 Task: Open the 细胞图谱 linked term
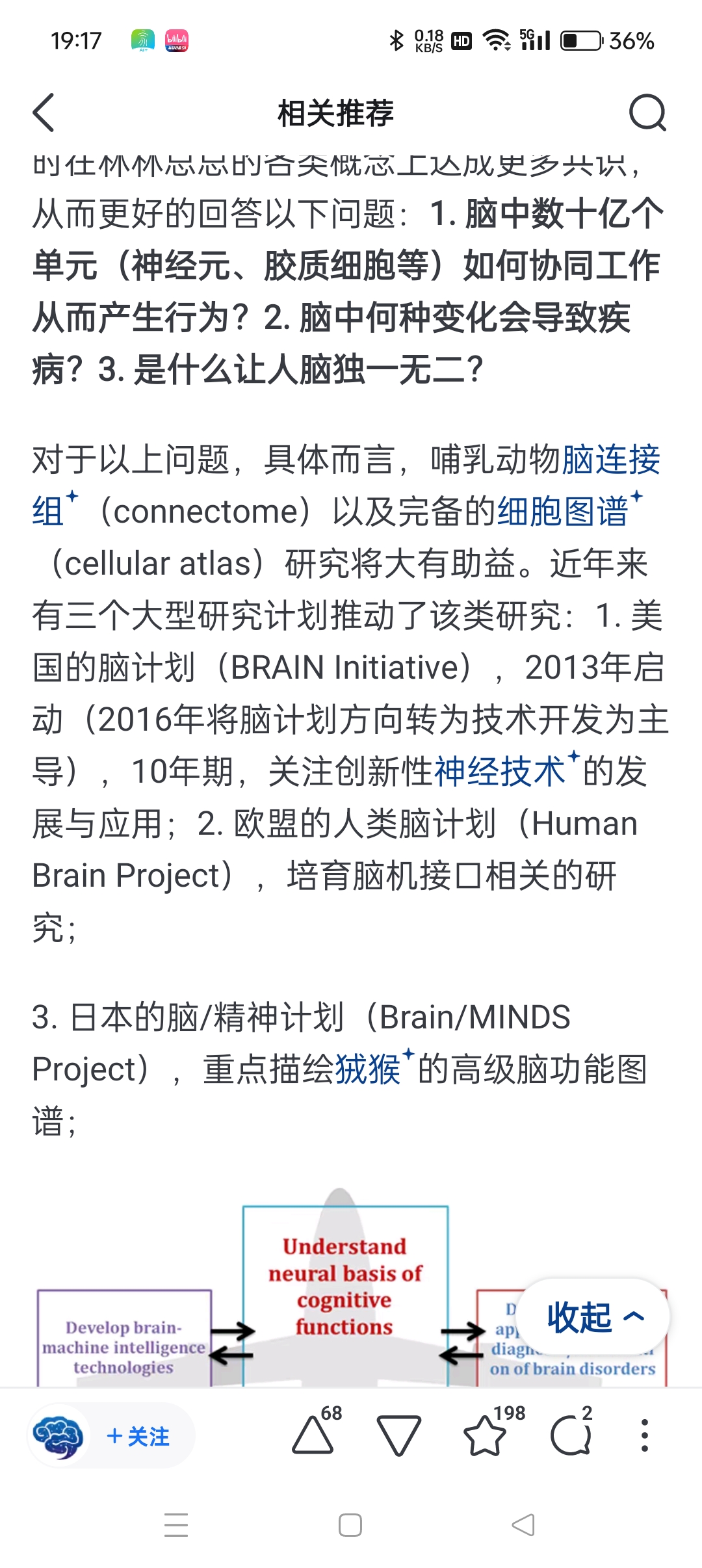[x=563, y=512]
